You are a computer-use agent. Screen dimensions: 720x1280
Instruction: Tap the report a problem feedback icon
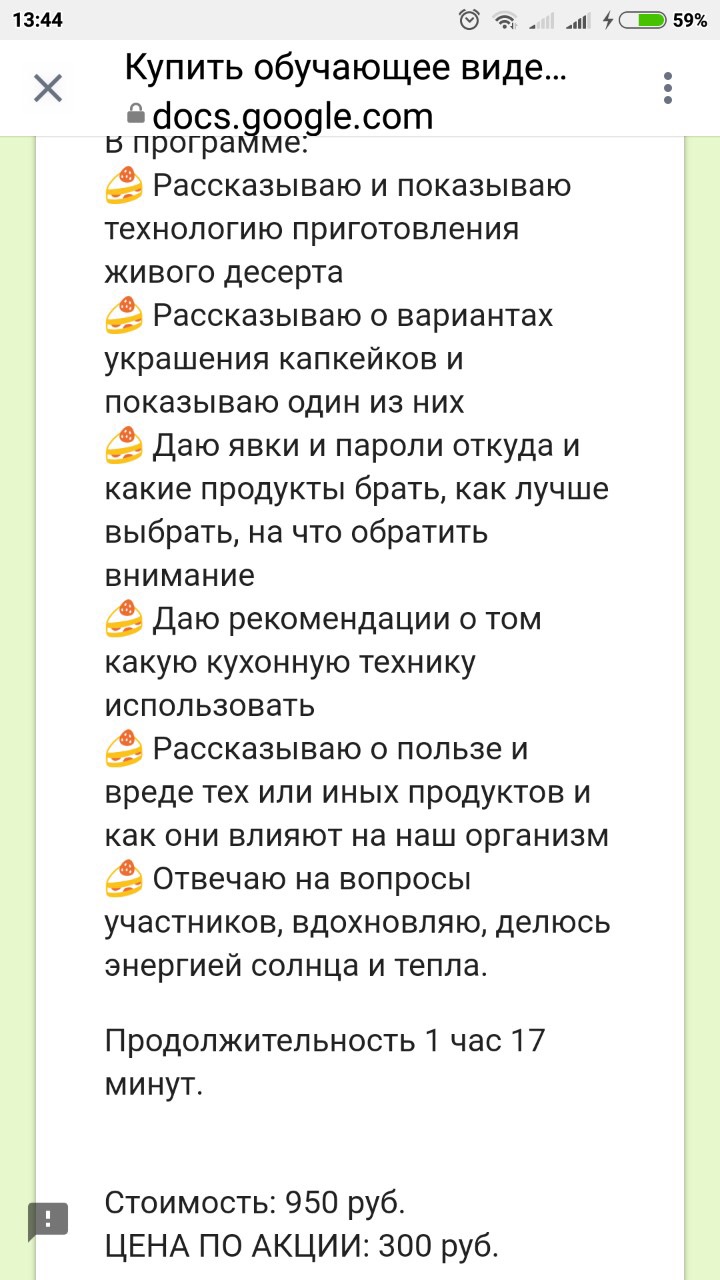point(48,1220)
